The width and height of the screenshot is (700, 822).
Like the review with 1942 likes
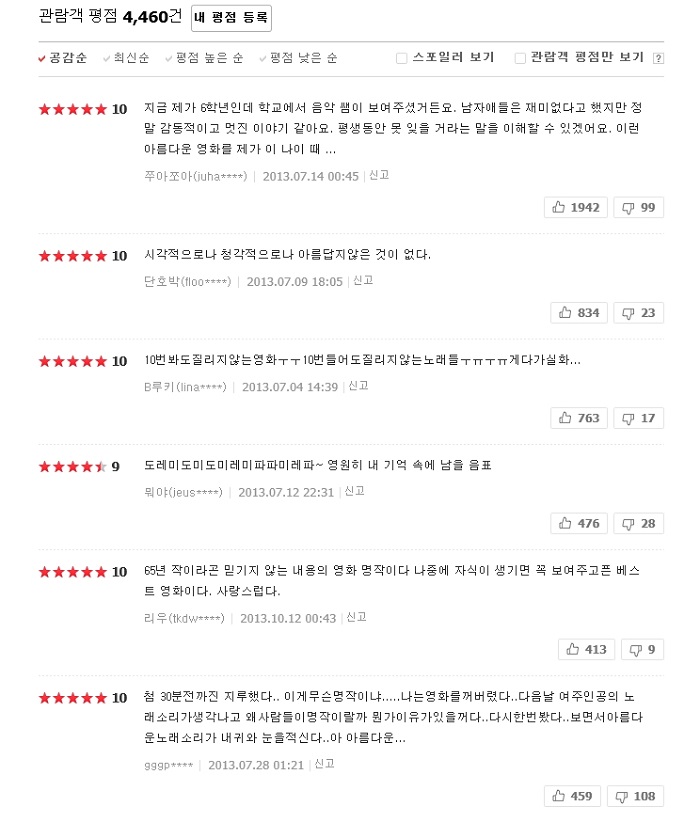click(576, 207)
